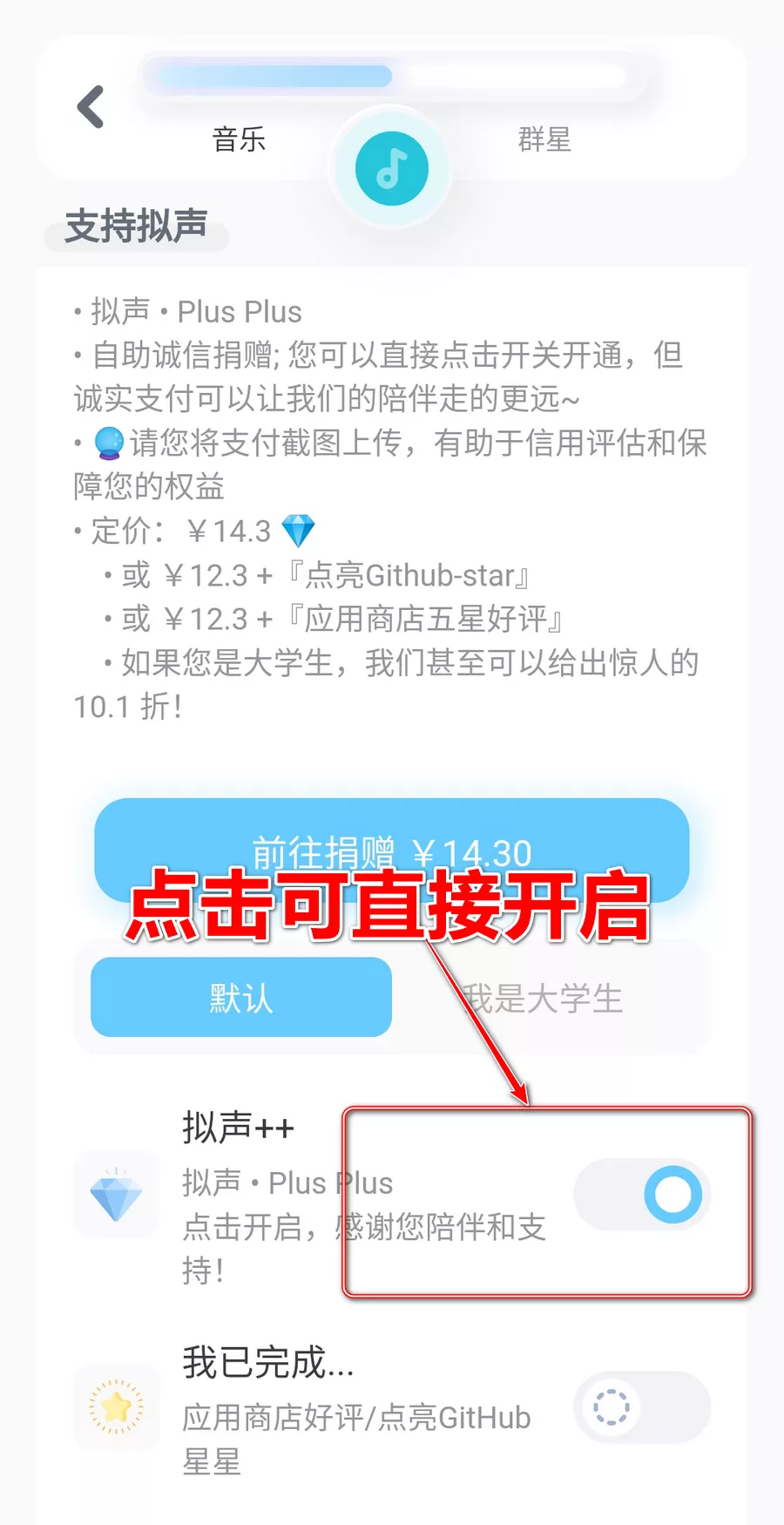784x1525 pixels.
Task: Select the 默认 pricing option
Action: (x=241, y=997)
